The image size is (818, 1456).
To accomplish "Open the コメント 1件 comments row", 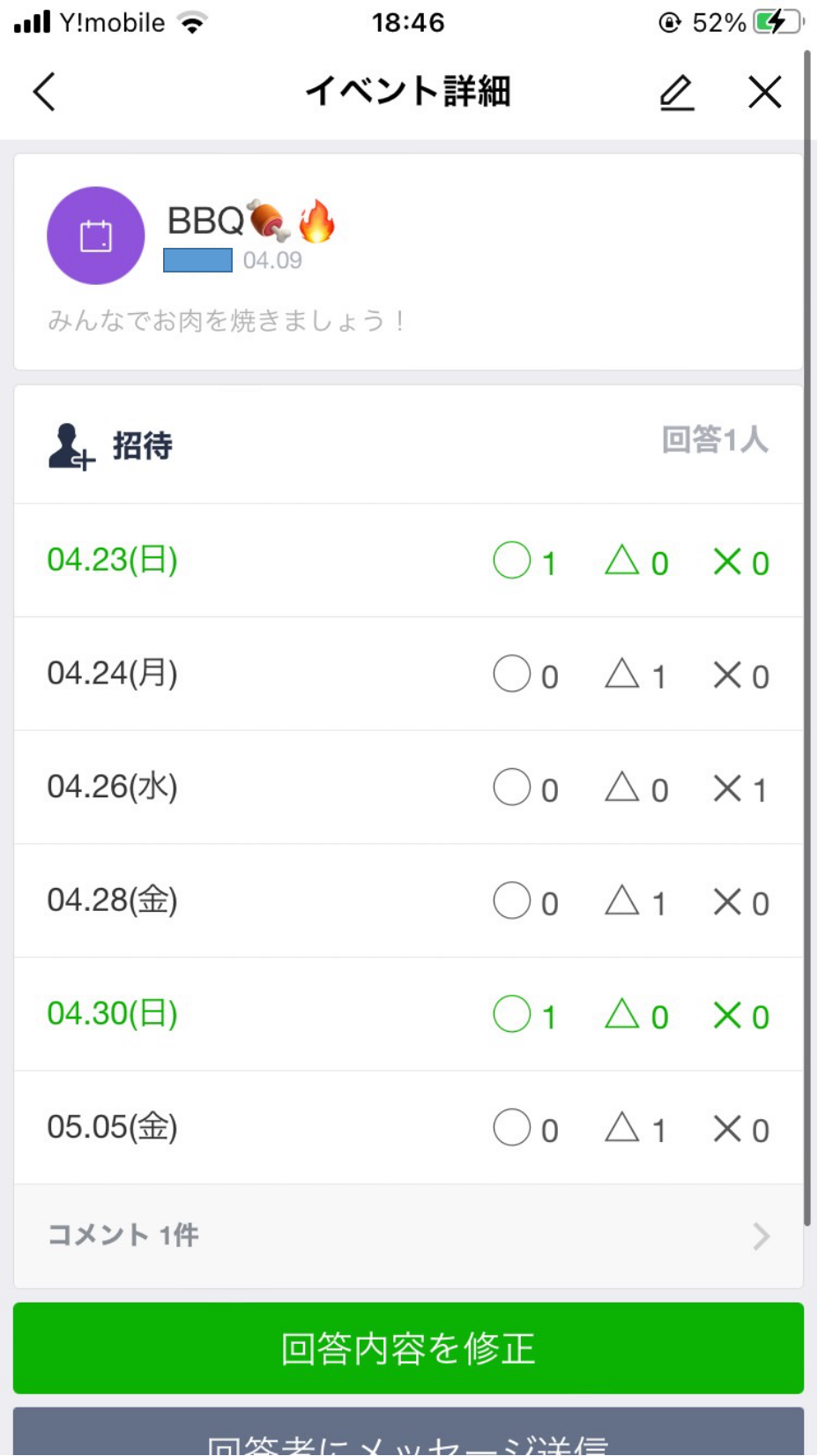I will click(408, 1236).
